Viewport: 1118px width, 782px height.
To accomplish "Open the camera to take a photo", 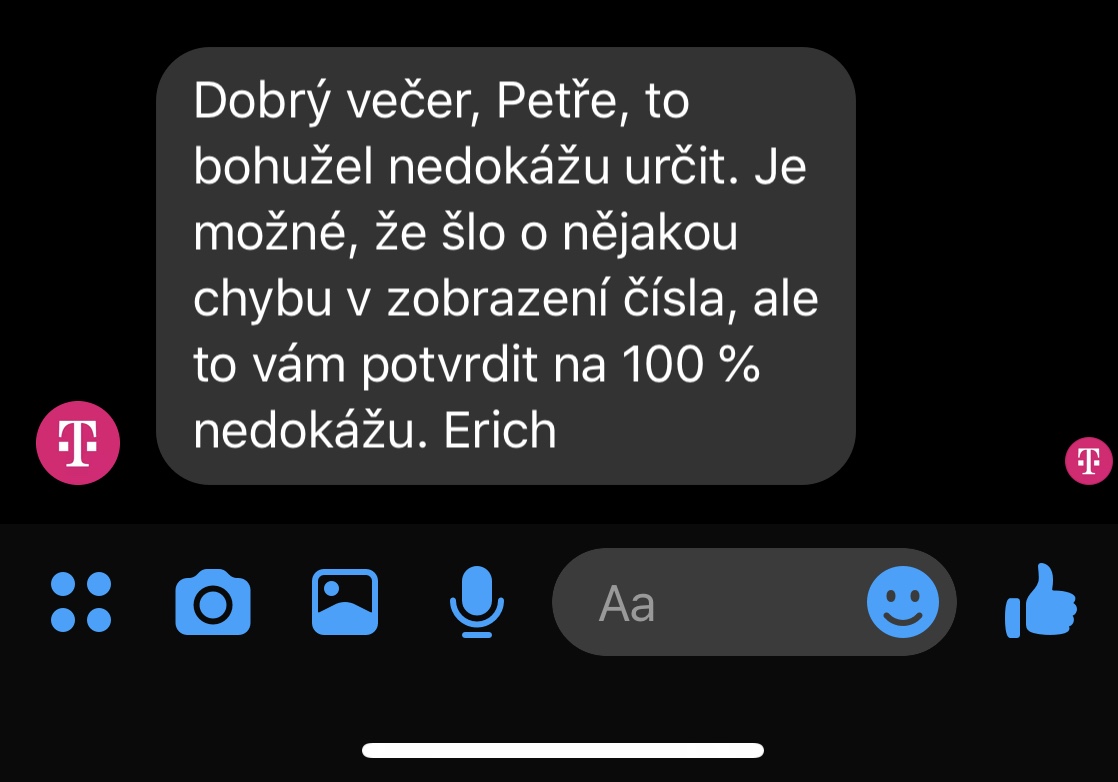I will pyautogui.click(x=213, y=602).
